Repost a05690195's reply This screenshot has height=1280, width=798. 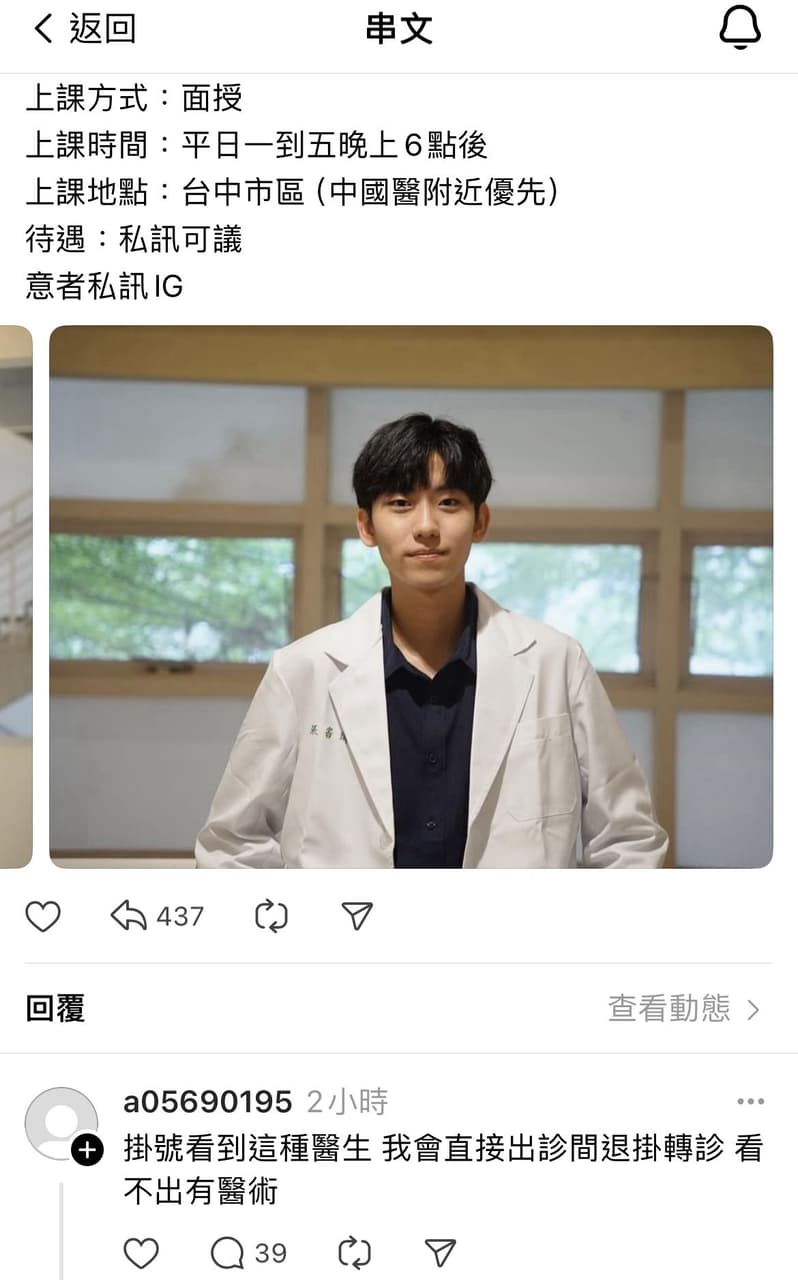tap(354, 1252)
